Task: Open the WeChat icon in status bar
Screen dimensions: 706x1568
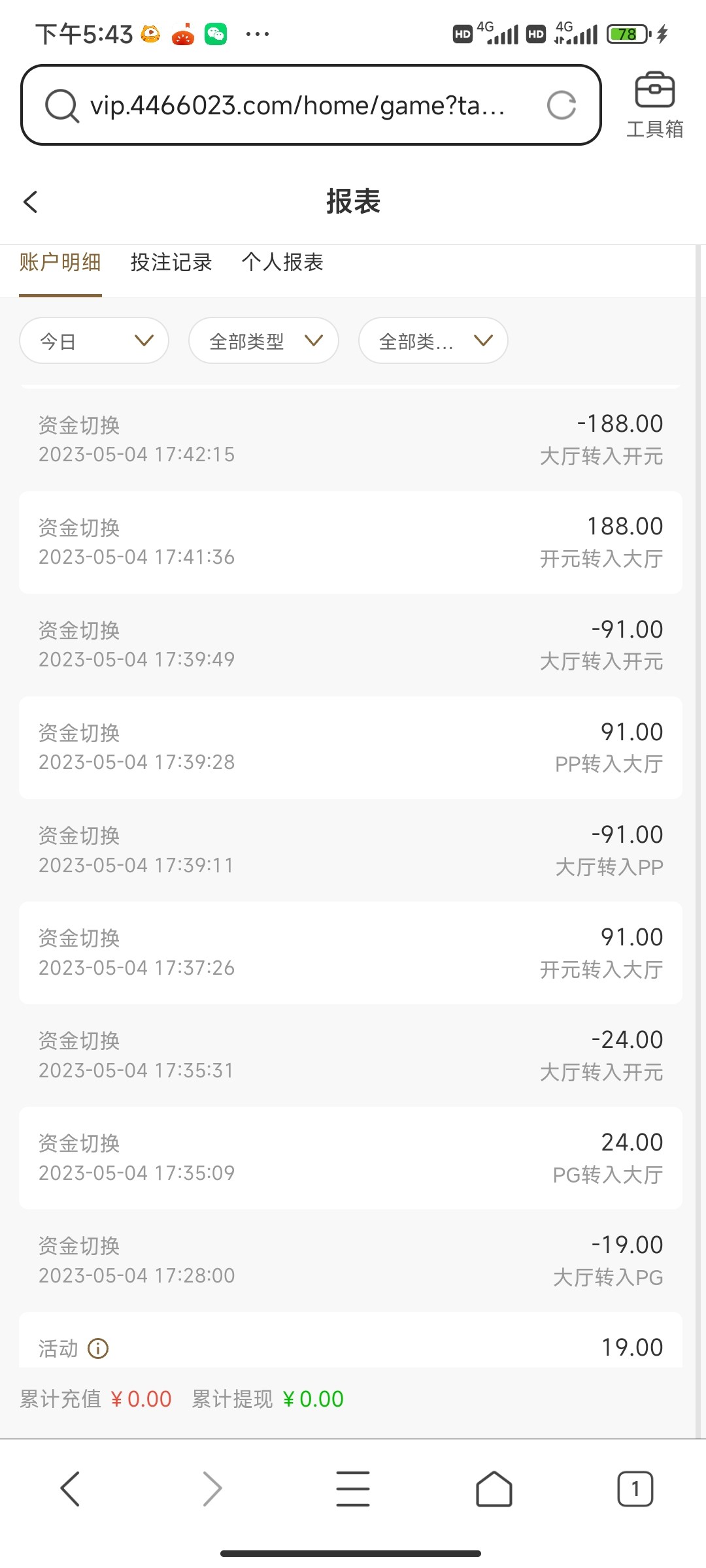Action: 216,33
